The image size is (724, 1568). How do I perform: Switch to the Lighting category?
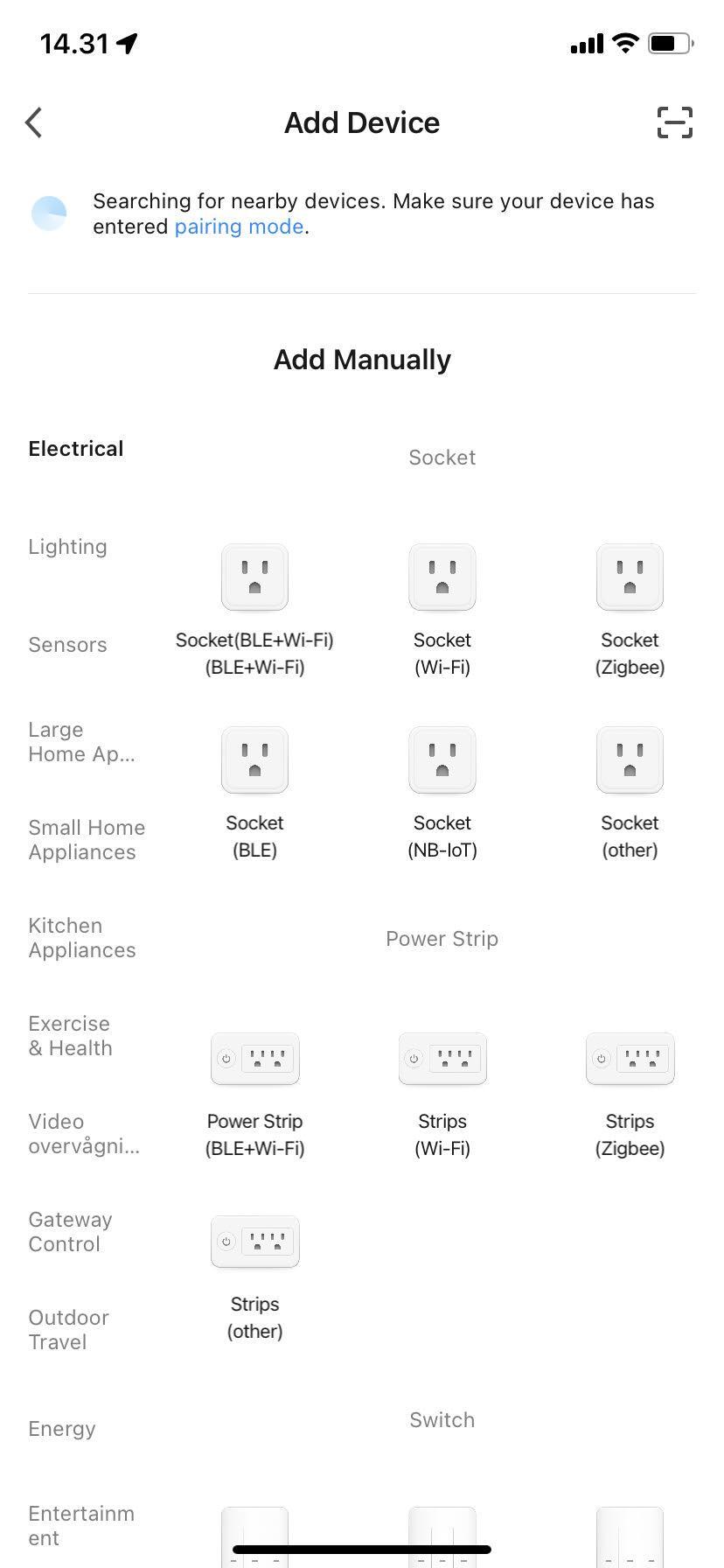[x=67, y=547]
